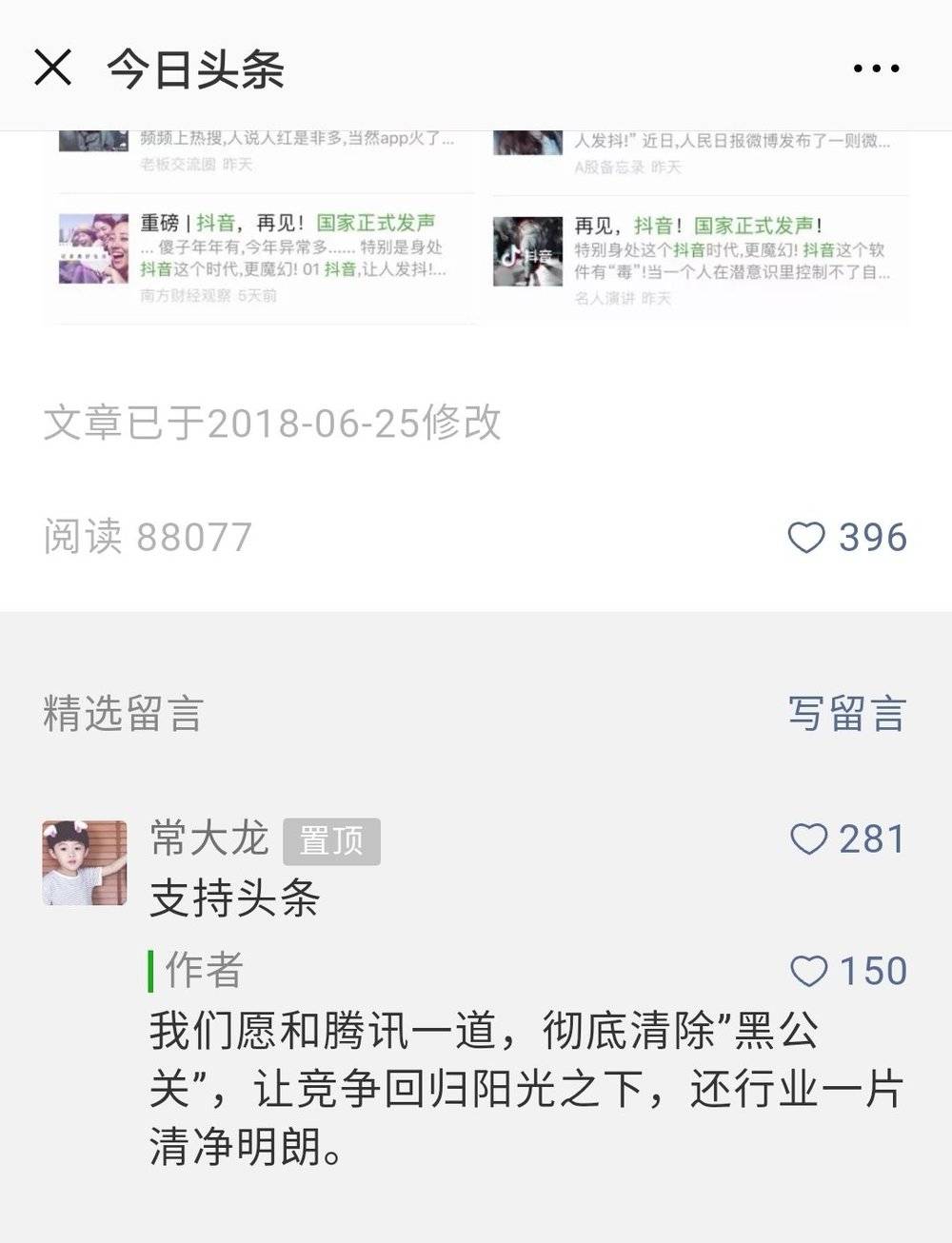
Task: Open the three-dot overflow menu
Action: click(x=876, y=69)
